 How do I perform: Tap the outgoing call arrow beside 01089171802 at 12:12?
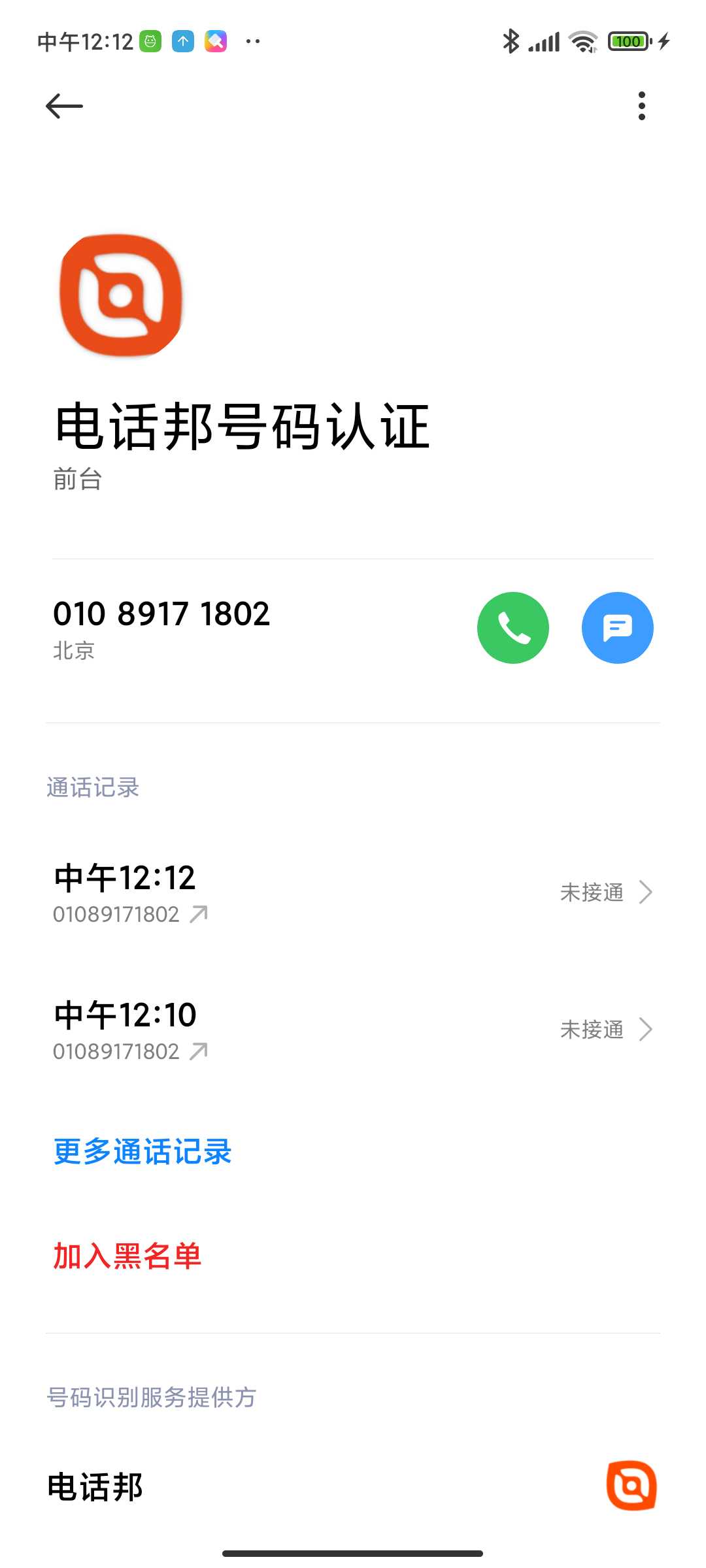click(x=197, y=913)
